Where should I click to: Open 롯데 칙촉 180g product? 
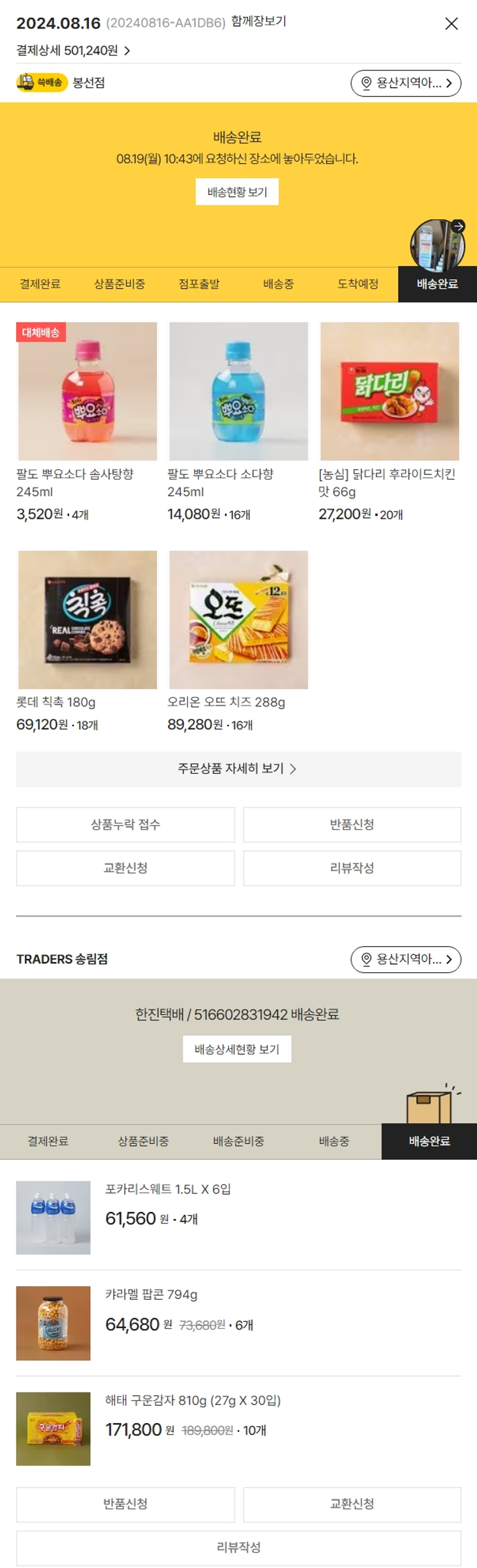click(87, 620)
